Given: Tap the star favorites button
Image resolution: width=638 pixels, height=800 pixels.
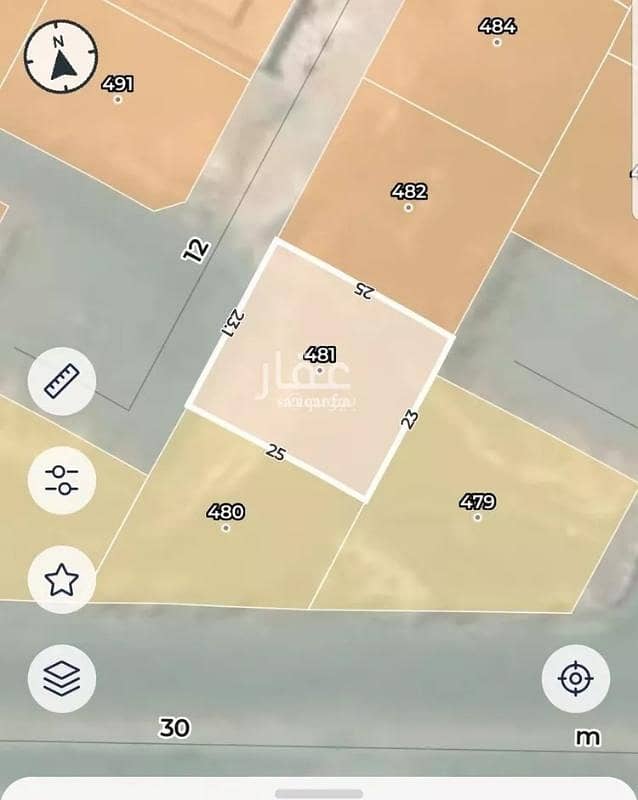Looking at the screenshot, I should point(62,579).
